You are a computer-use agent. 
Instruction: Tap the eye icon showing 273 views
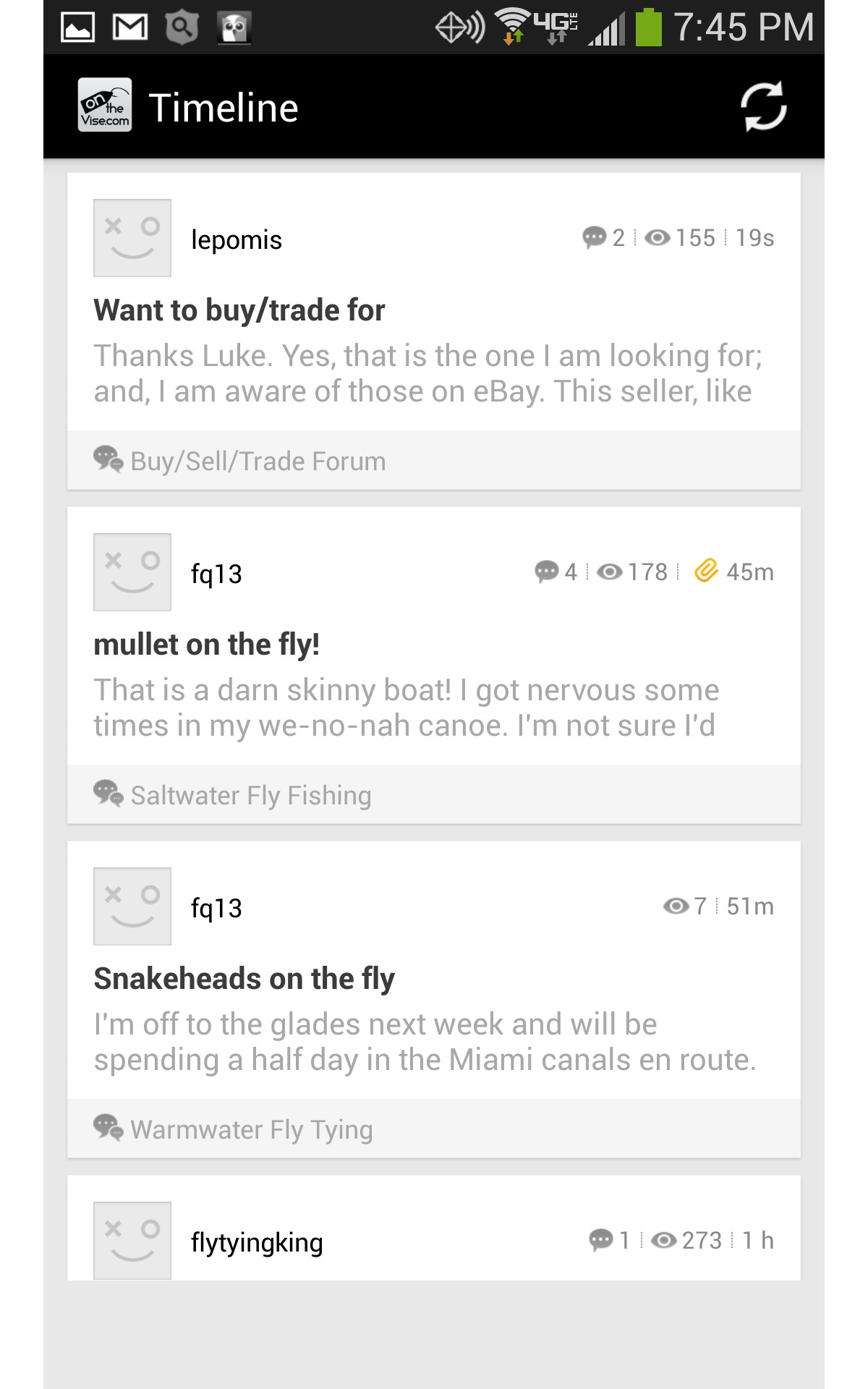coord(665,1241)
